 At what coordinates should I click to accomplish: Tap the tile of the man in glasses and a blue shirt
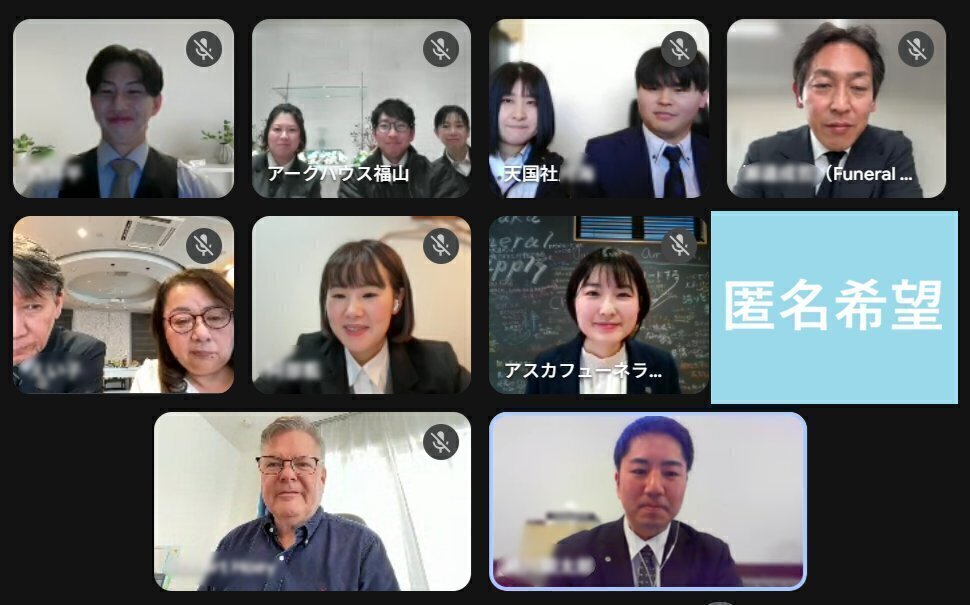click(312, 500)
